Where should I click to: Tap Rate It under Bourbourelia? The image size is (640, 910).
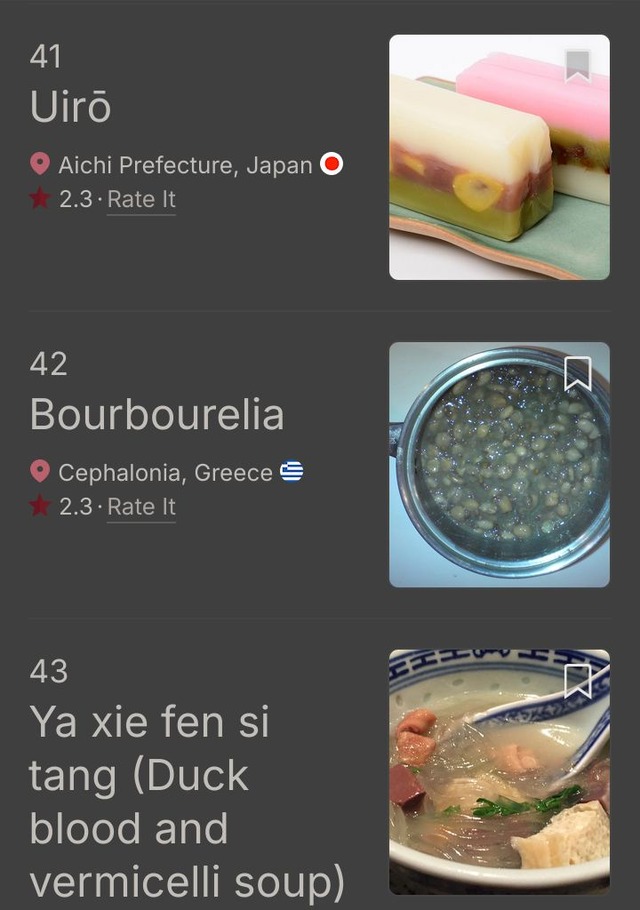pyautogui.click(x=141, y=507)
